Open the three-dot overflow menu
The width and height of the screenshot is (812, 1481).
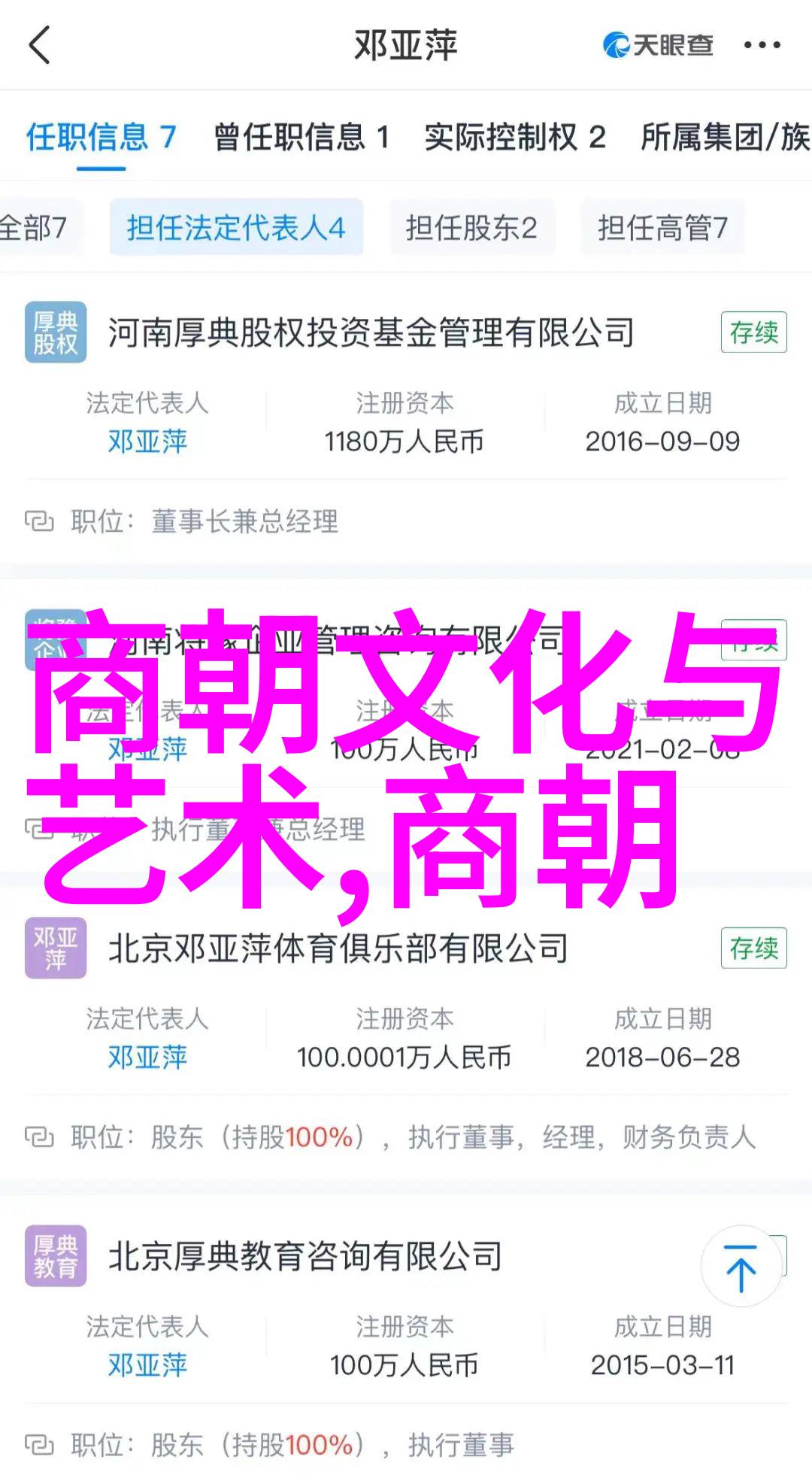(762, 45)
